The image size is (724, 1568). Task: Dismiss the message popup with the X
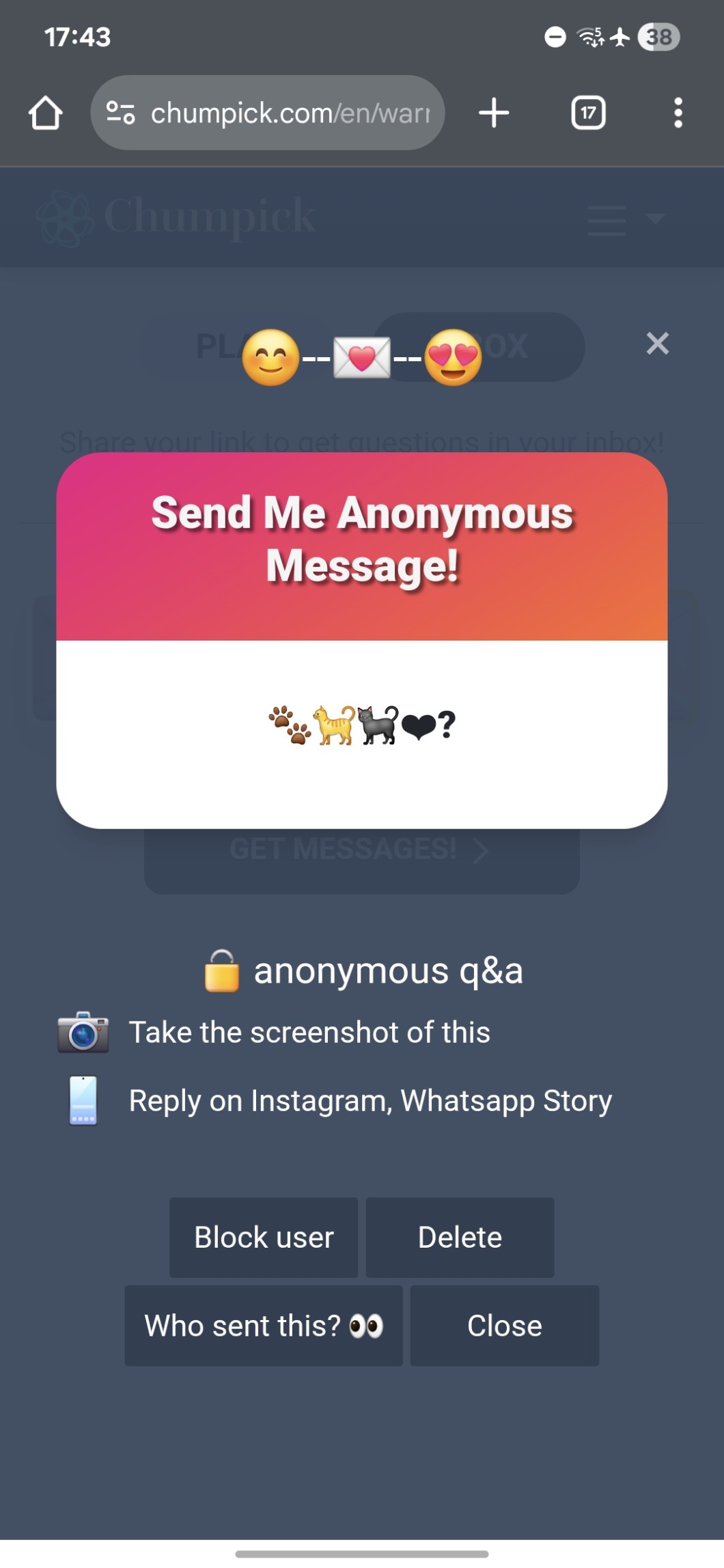(x=657, y=344)
